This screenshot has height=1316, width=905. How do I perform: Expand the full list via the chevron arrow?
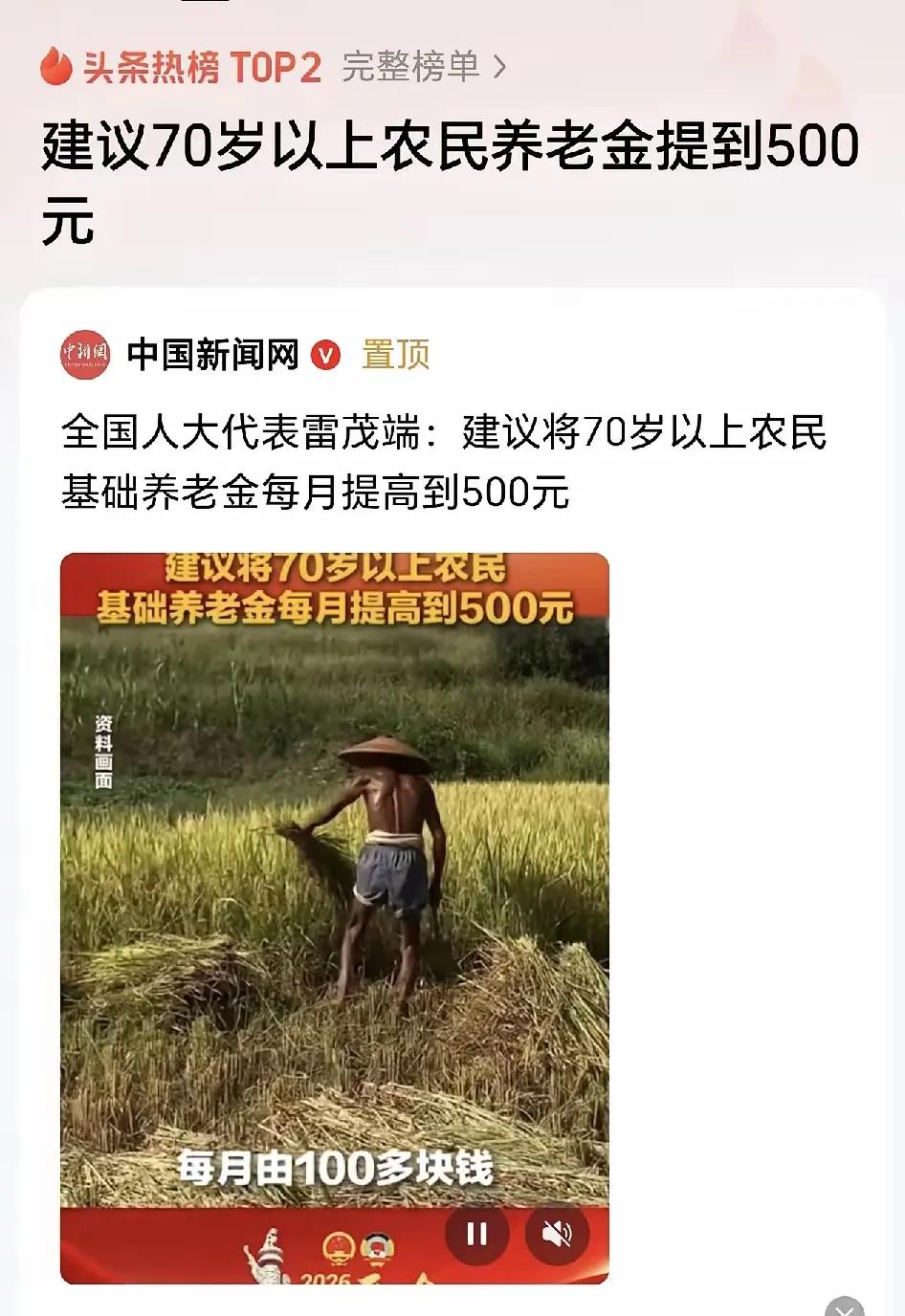(499, 65)
